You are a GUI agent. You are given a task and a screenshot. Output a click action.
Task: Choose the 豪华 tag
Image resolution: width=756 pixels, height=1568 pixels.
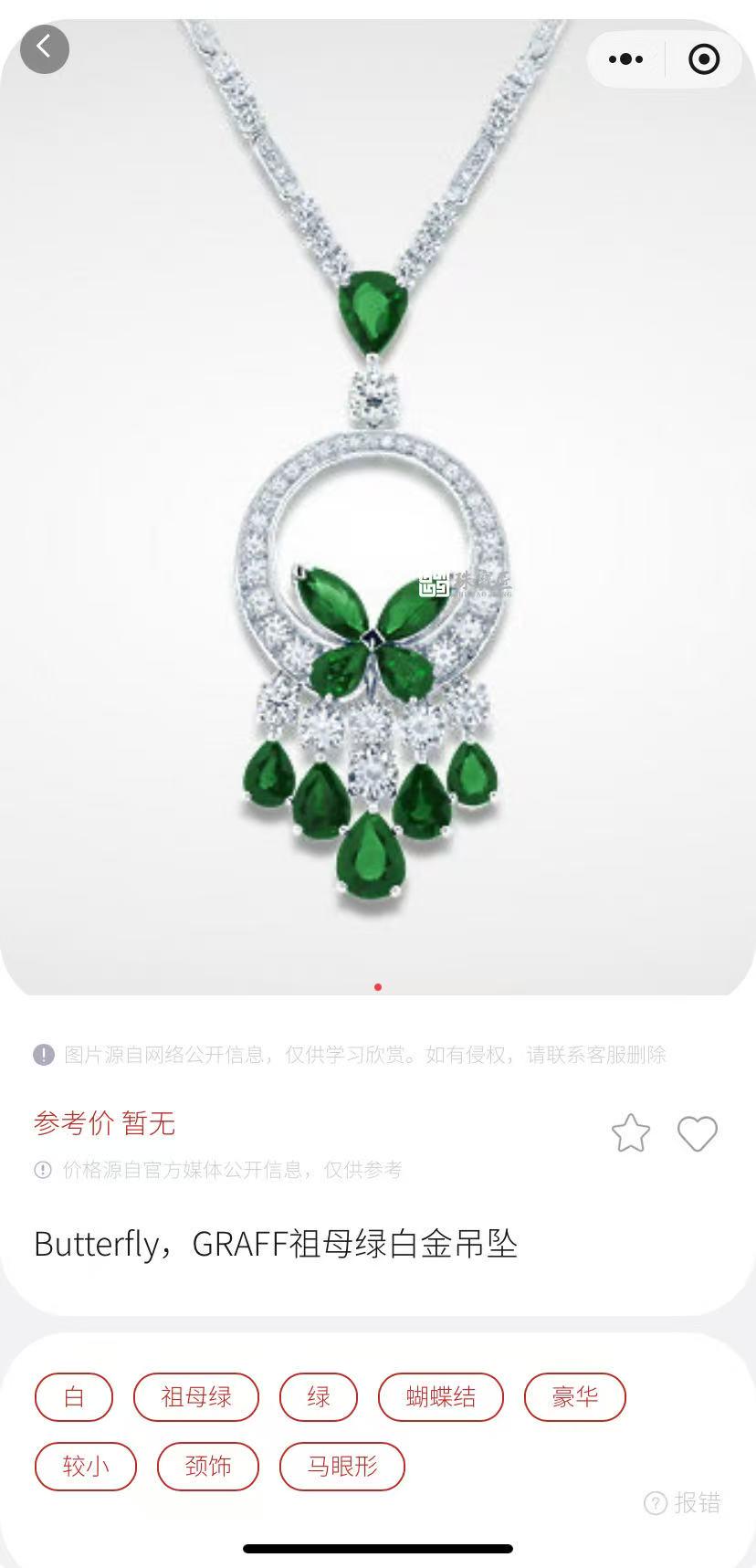click(574, 1396)
